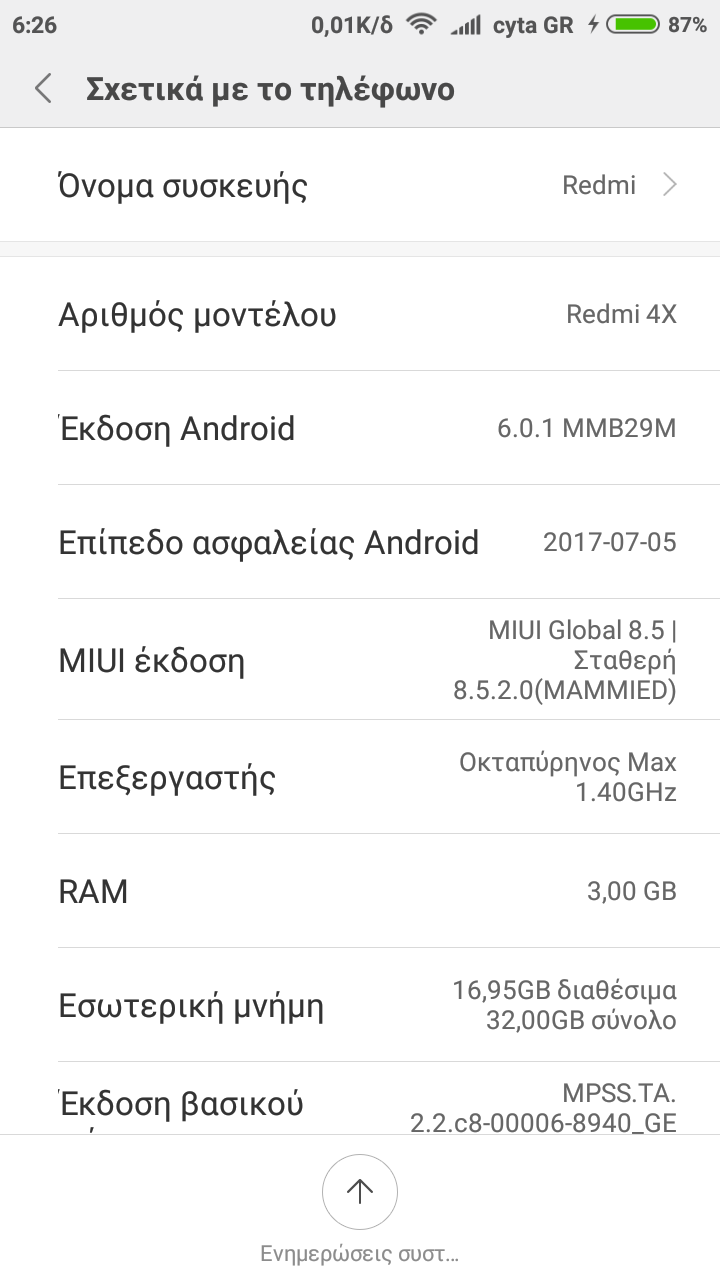Go back from Σχετικά με το τηλέφωνο
The height and width of the screenshot is (1280, 720).
(43, 89)
